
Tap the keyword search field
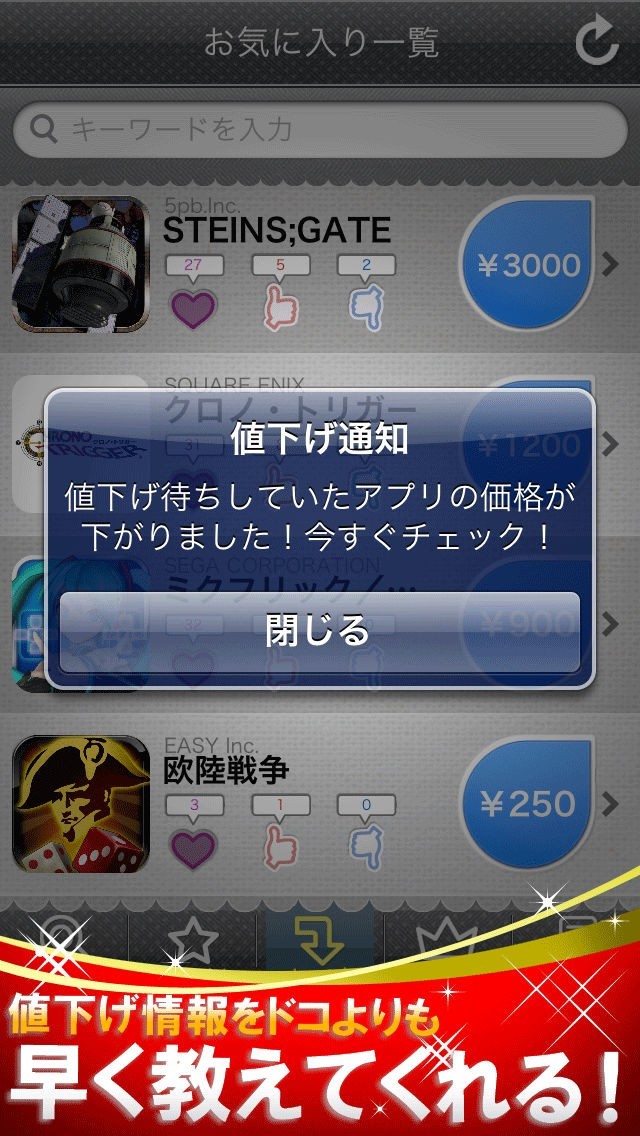pyautogui.click(x=319, y=129)
